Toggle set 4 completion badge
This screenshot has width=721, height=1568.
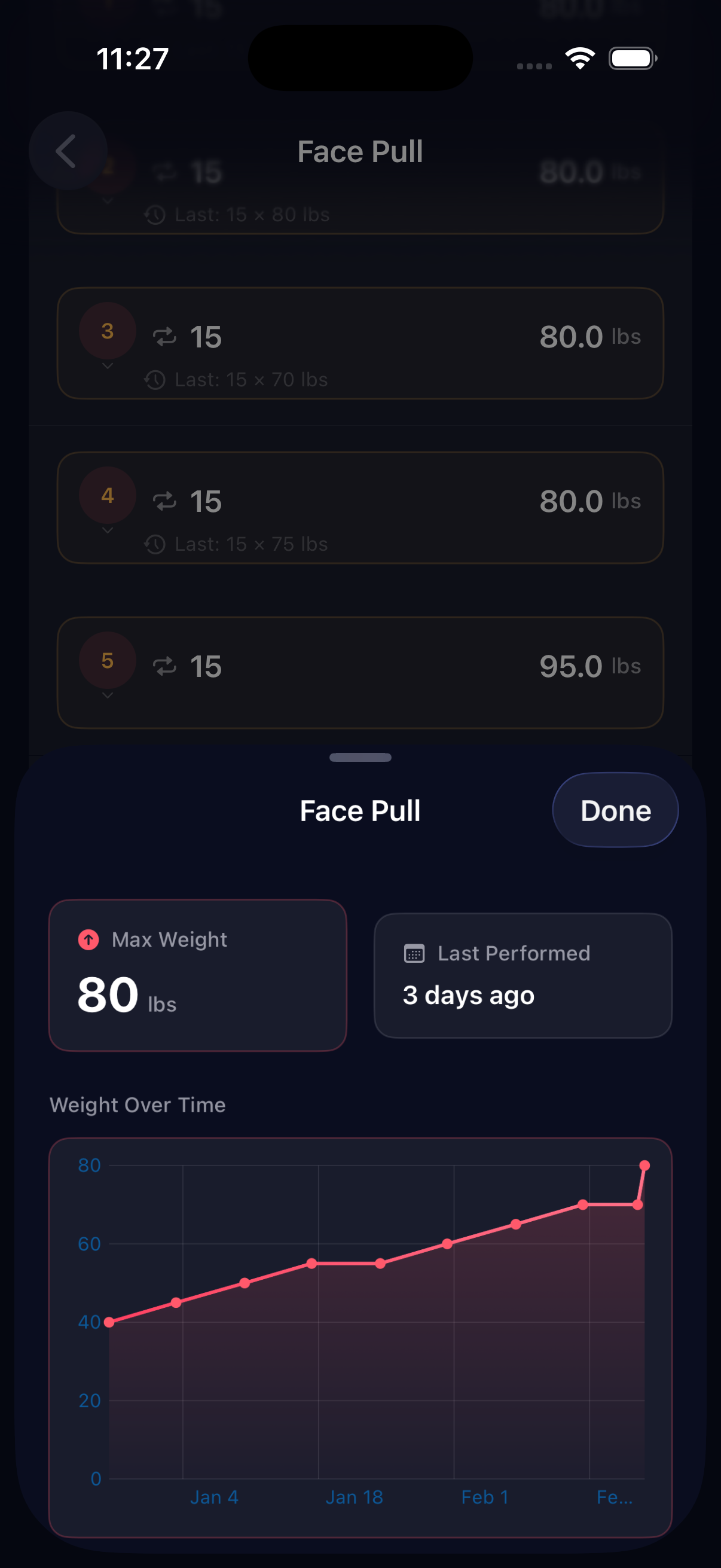pyautogui.click(x=108, y=496)
